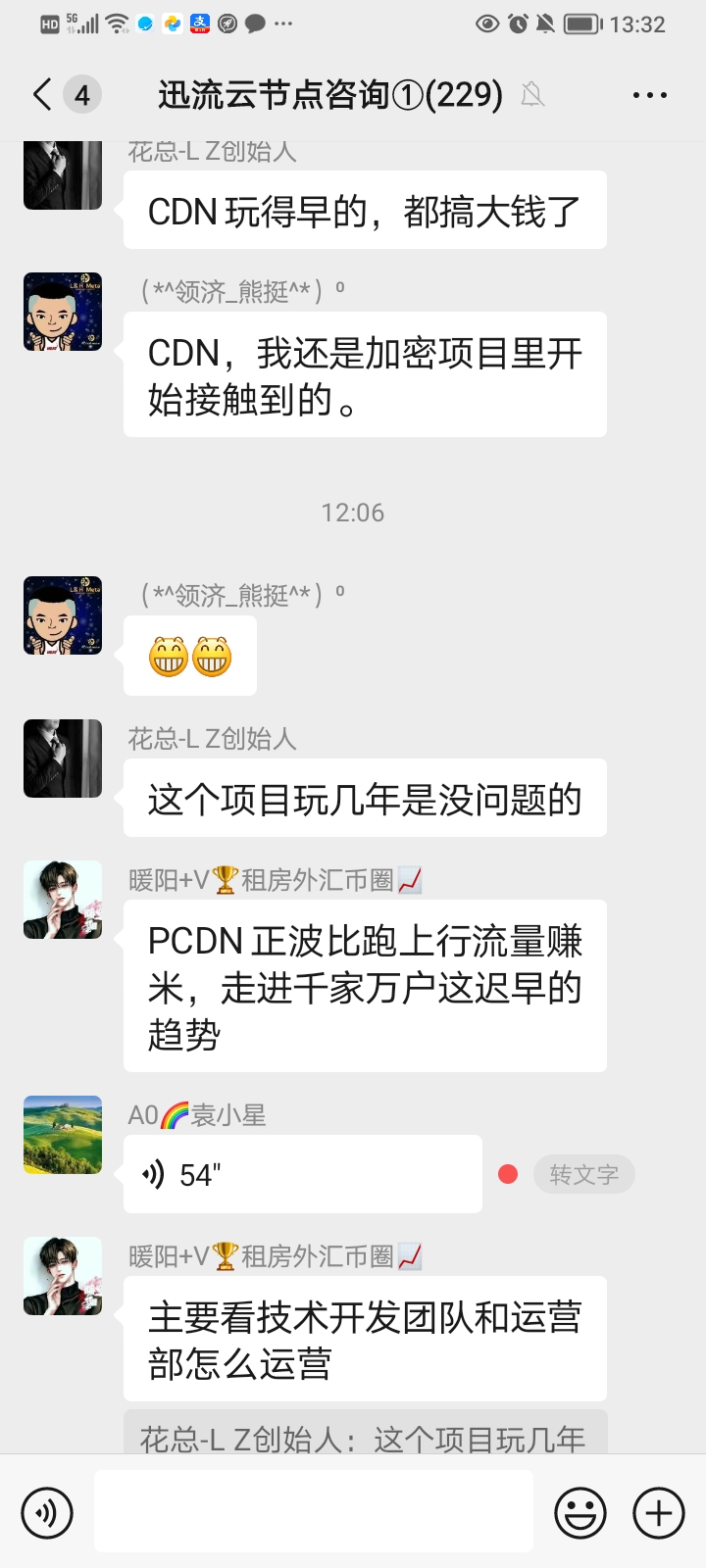The height and width of the screenshot is (1568, 706).
Task: Switch to voice input mode
Action: (x=46, y=1513)
